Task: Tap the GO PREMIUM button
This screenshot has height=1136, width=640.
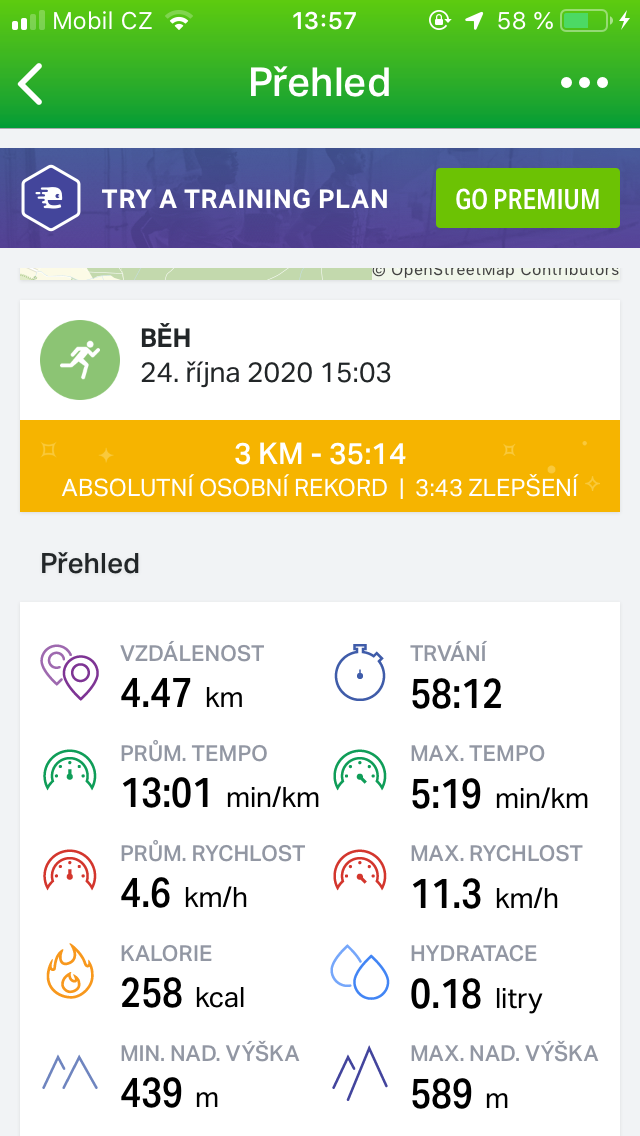Action: click(527, 199)
